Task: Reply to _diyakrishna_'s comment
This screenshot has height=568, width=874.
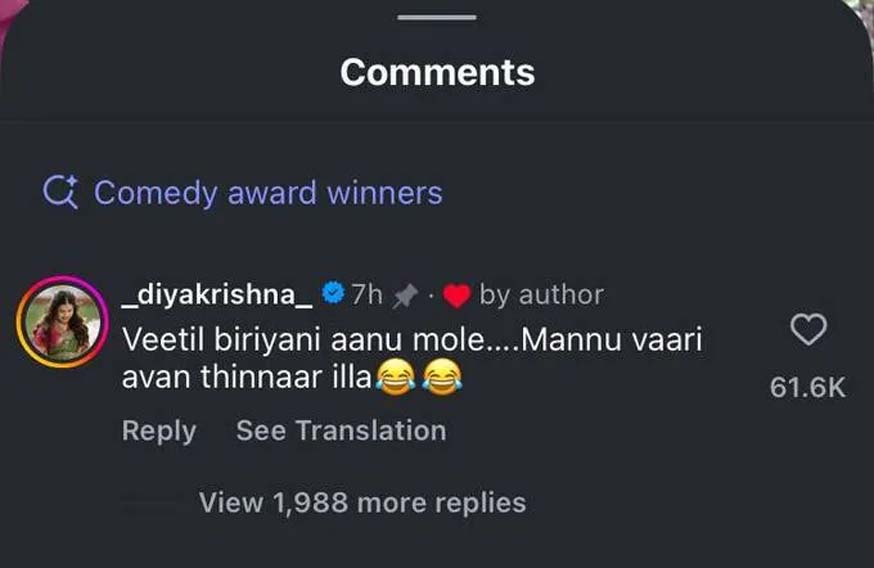Action: coord(159,431)
